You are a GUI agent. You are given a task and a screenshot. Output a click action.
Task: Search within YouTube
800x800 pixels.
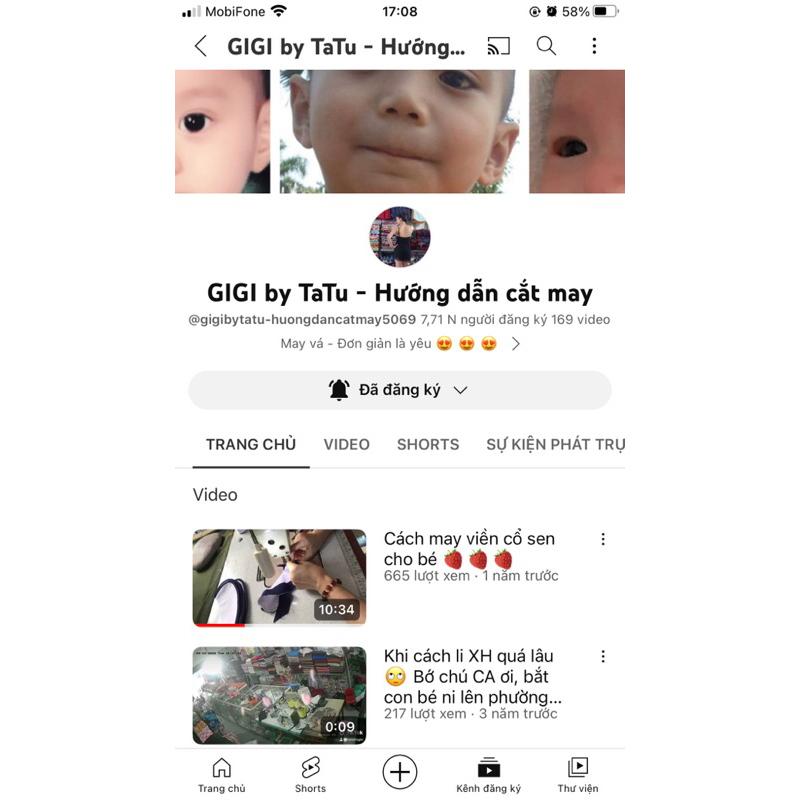click(x=546, y=46)
